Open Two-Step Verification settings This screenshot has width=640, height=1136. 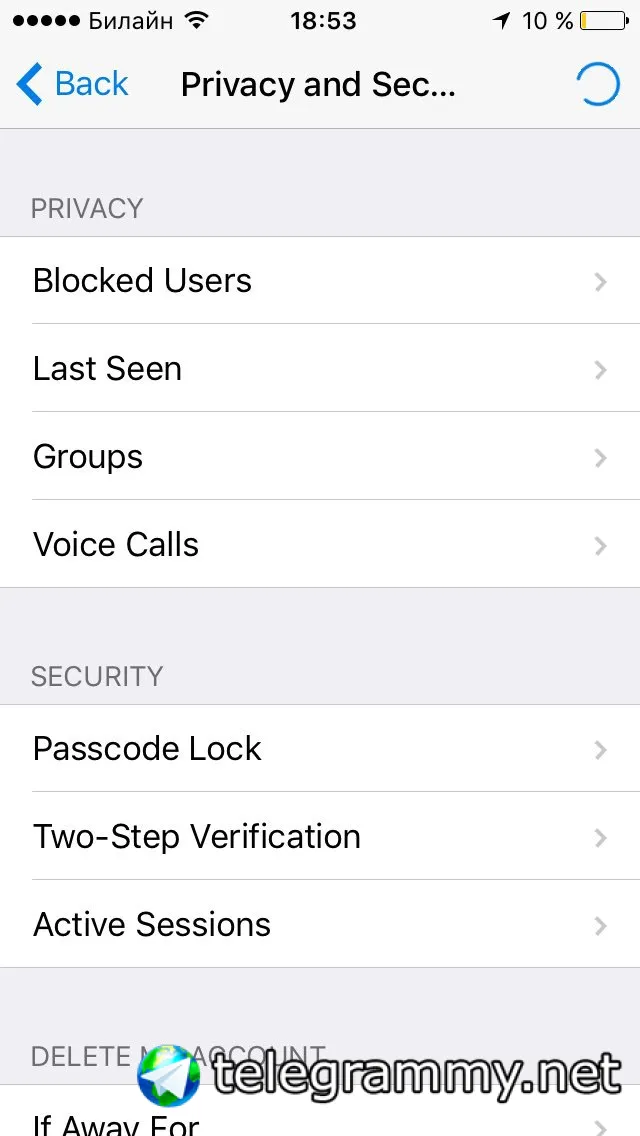pyautogui.click(x=197, y=837)
